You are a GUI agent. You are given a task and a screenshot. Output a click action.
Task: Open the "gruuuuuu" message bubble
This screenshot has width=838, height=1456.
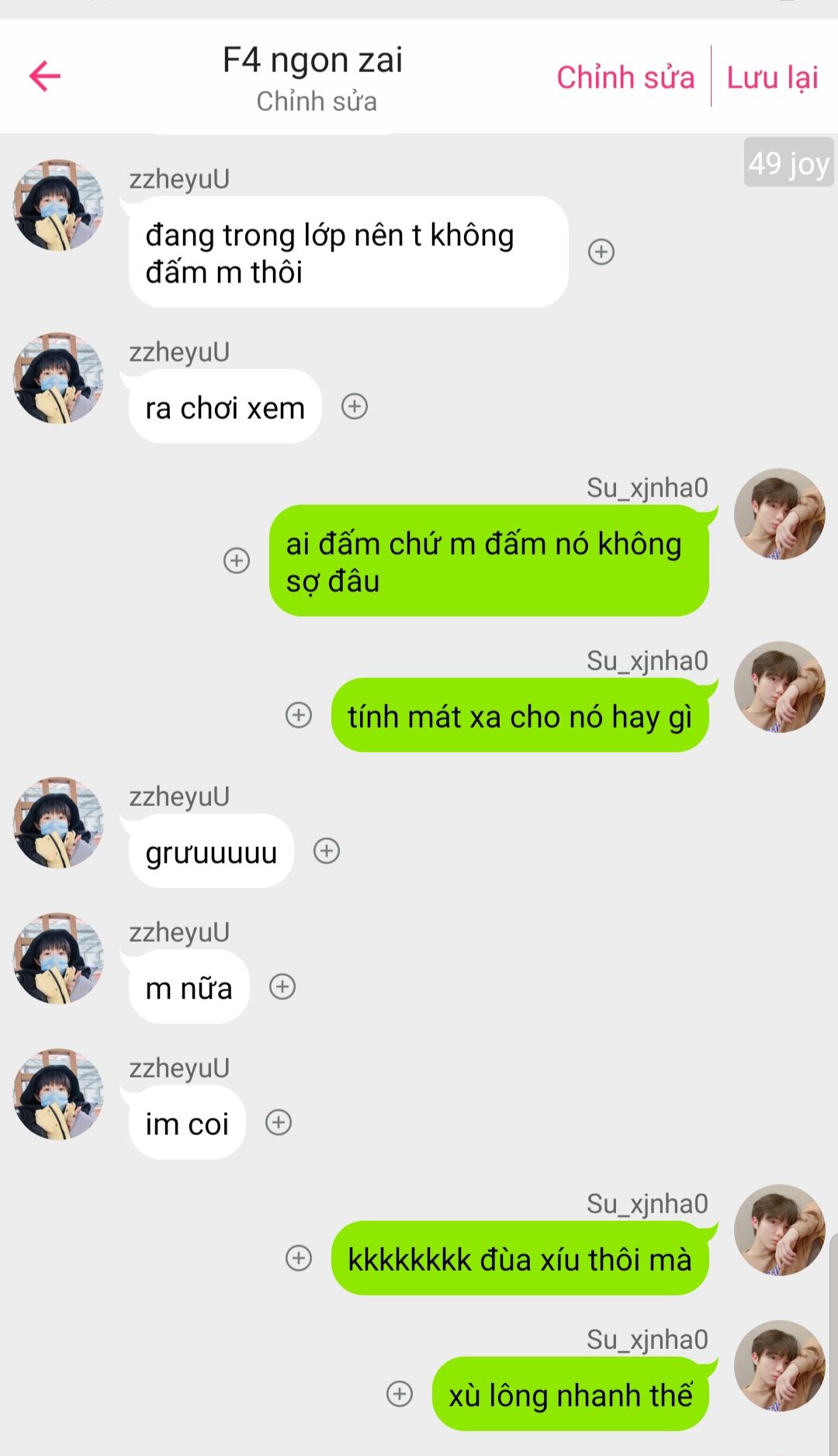(211, 852)
